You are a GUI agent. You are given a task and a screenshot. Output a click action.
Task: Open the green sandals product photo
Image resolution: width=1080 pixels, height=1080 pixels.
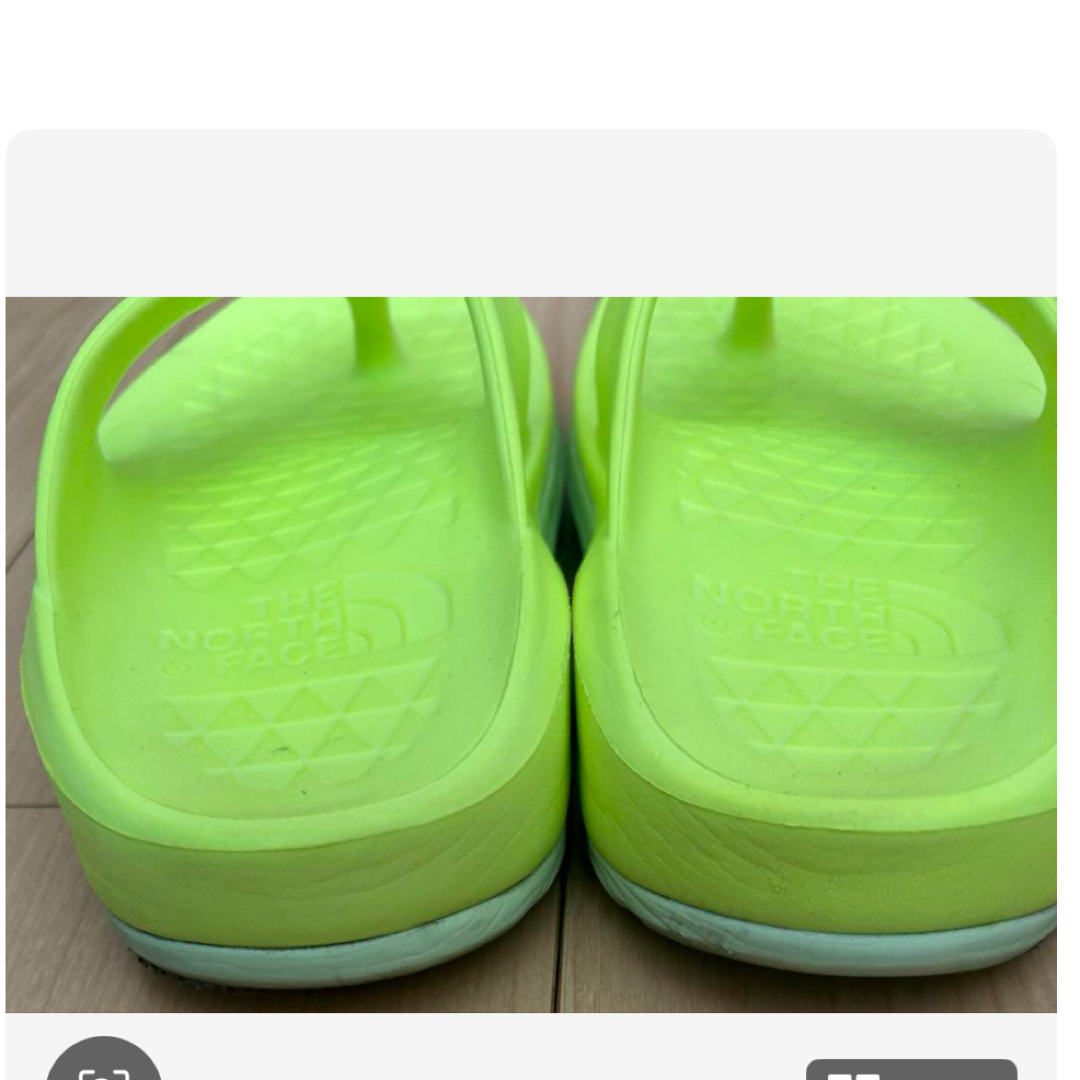coord(531,654)
